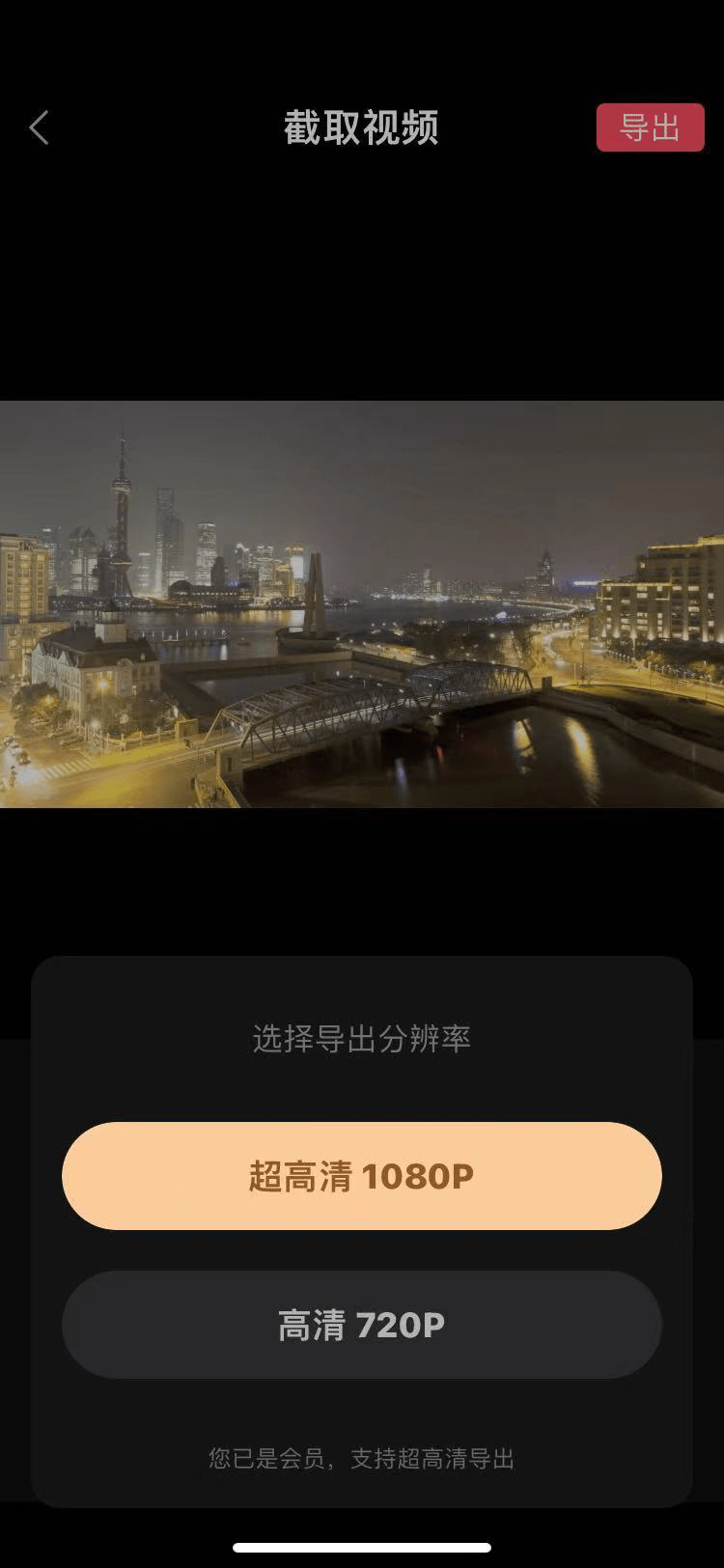Image resolution: width=724 pixels, height=1568 pixels.
Task: Tap the red 导出 export button
Action: (x=650, y=127)
